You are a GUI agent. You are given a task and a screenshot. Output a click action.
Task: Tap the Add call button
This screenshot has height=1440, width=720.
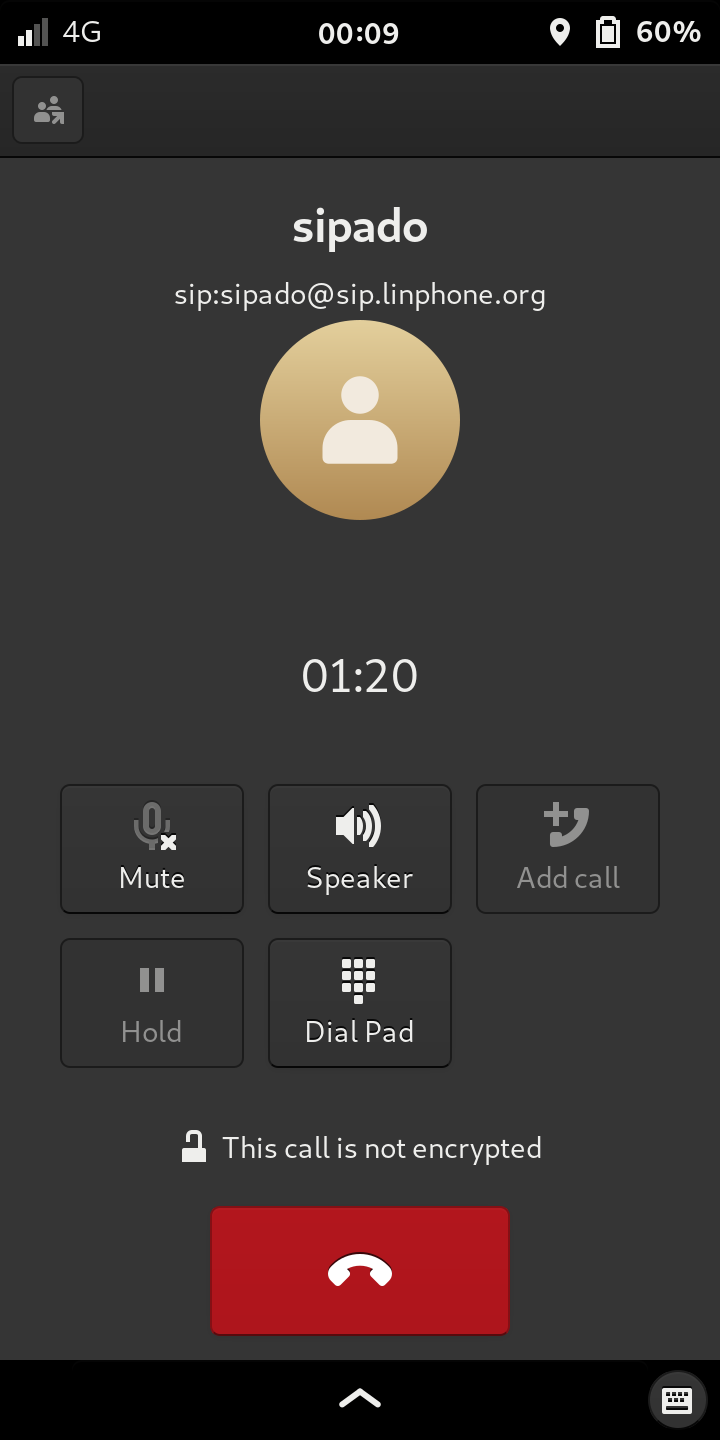pyautogui.click(x=568, y=849)
